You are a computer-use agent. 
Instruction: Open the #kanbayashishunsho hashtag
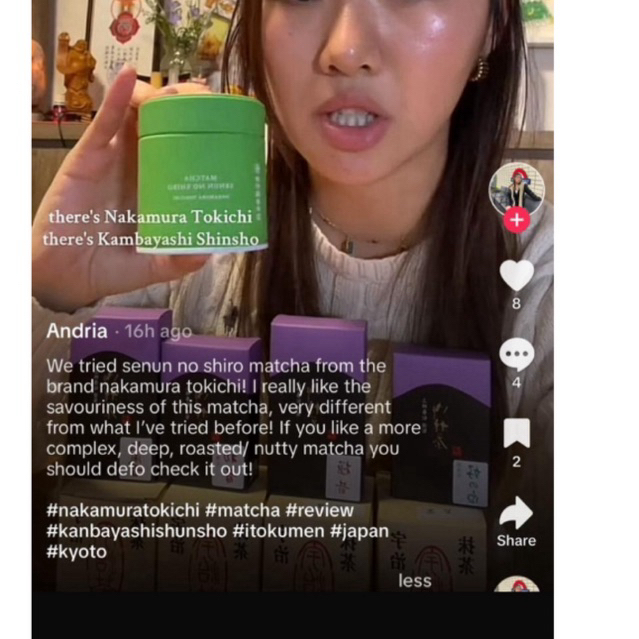coord(137,531)
